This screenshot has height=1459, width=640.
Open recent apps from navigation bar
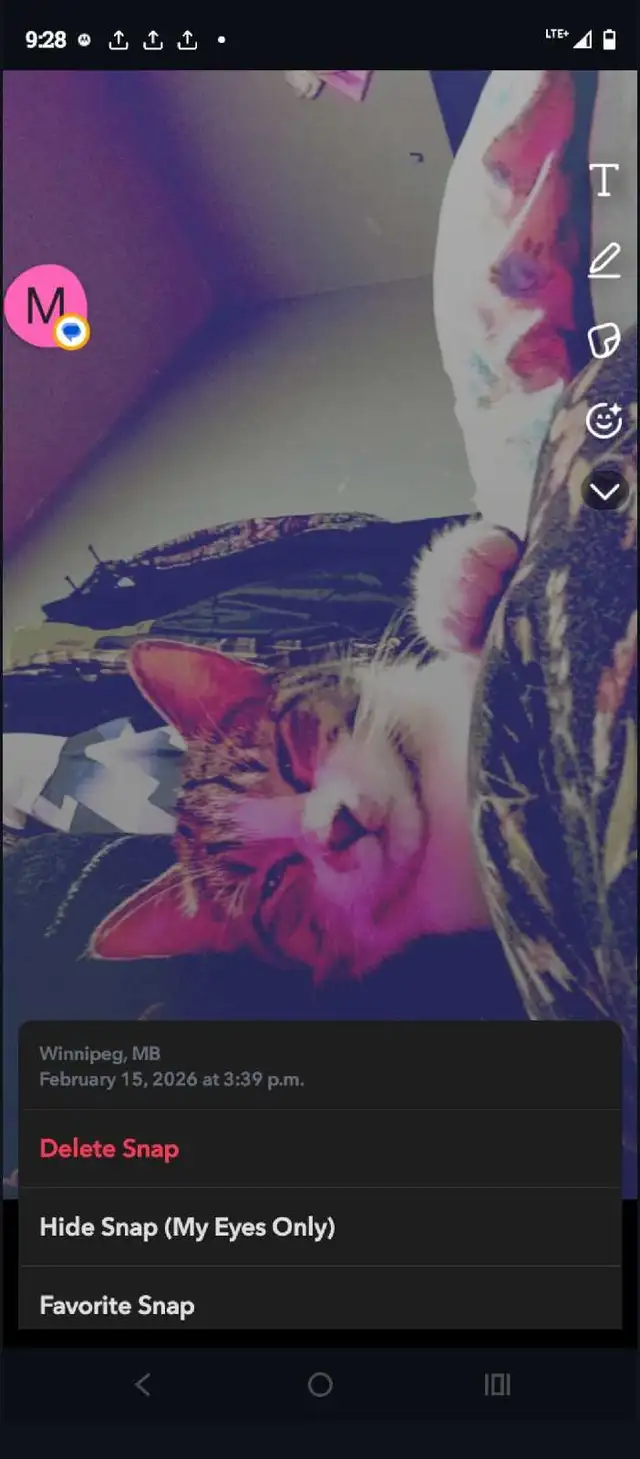(x=497, y=1384)
